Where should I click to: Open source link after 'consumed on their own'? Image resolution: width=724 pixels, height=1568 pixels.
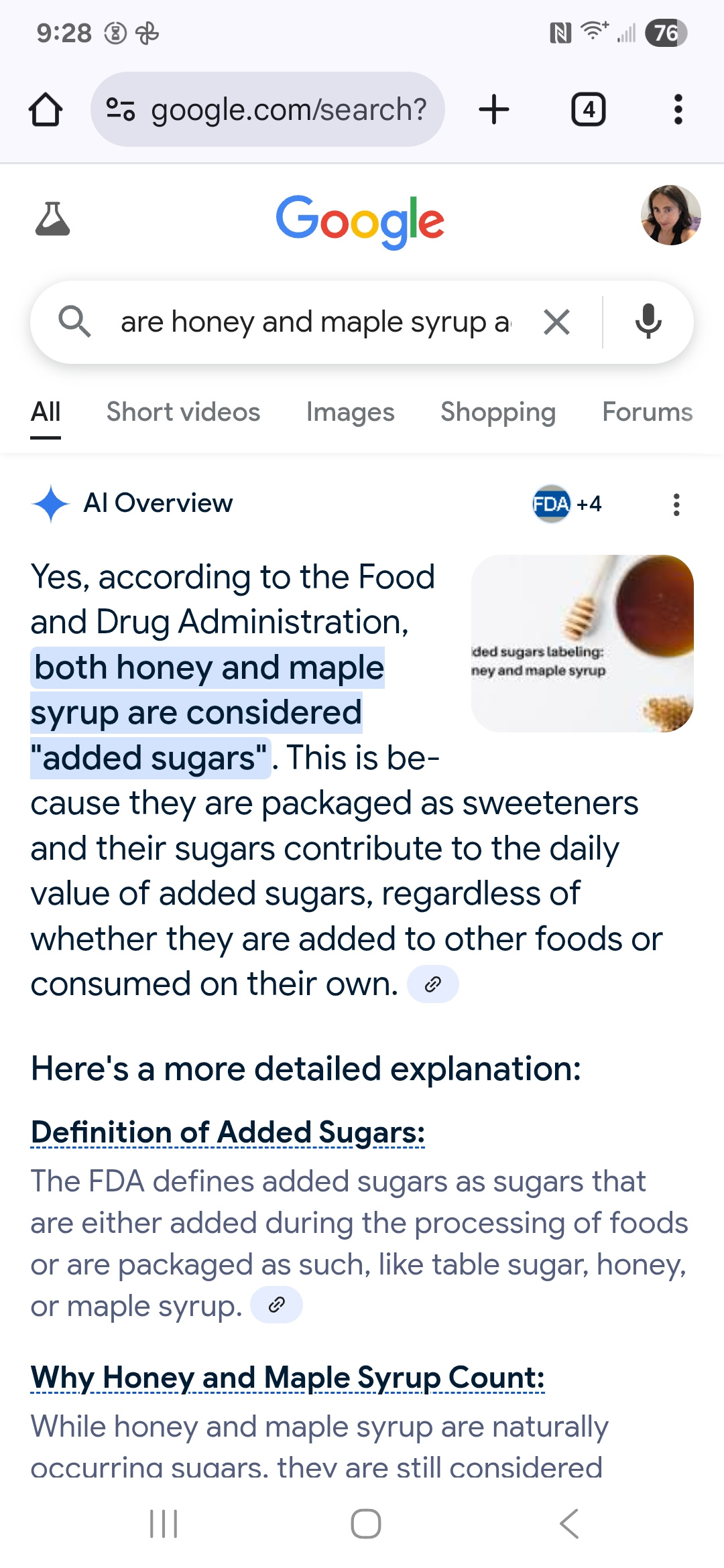[433, 984]
